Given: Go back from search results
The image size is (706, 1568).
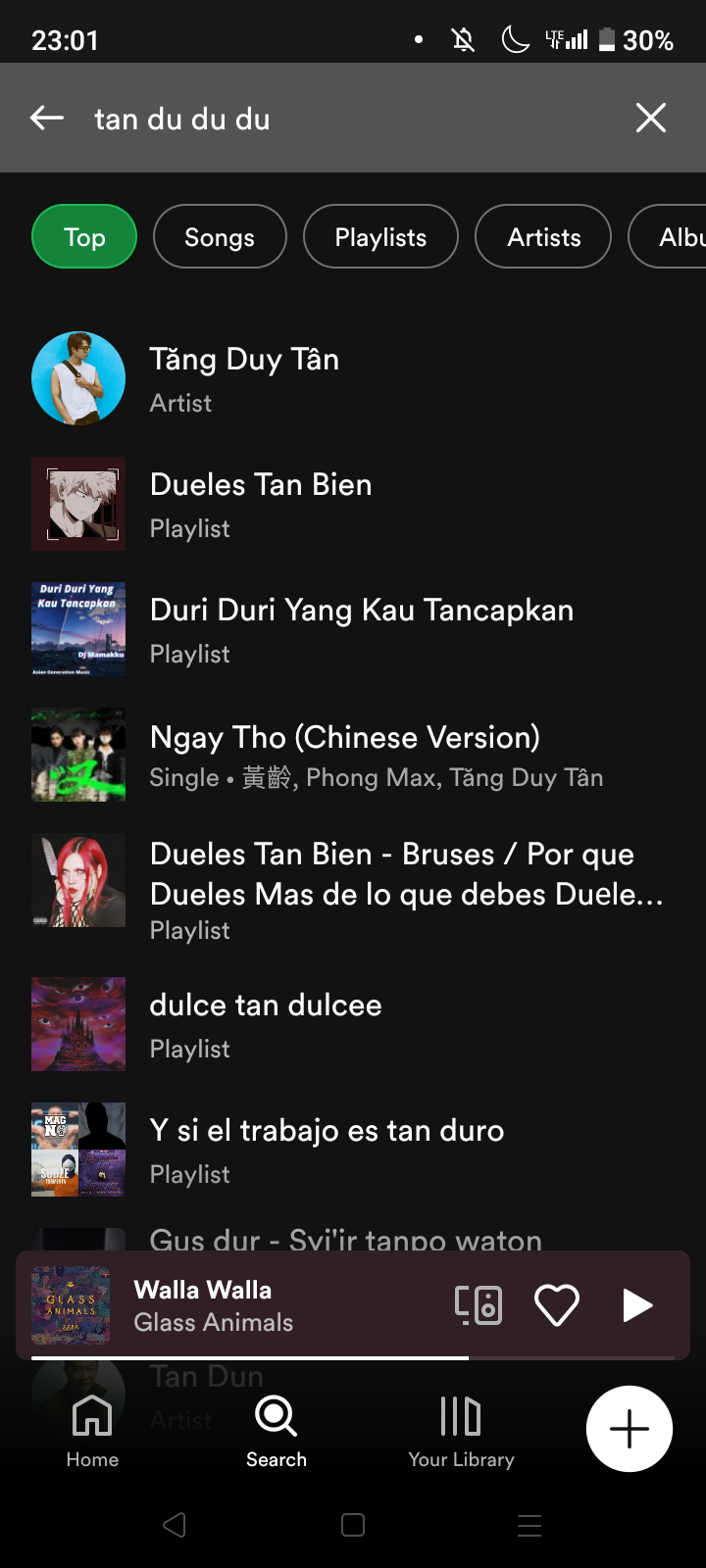Looking at the screenshot, I should (47, 119).
